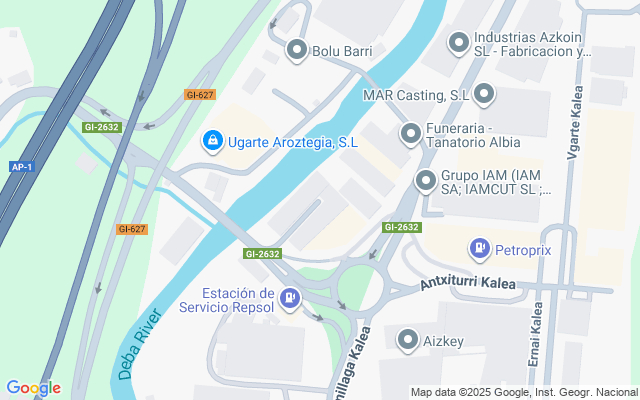Viewport: 640px width, 400px height.
Task: Select the Aizkey place marker
Action: coord(408,340)
